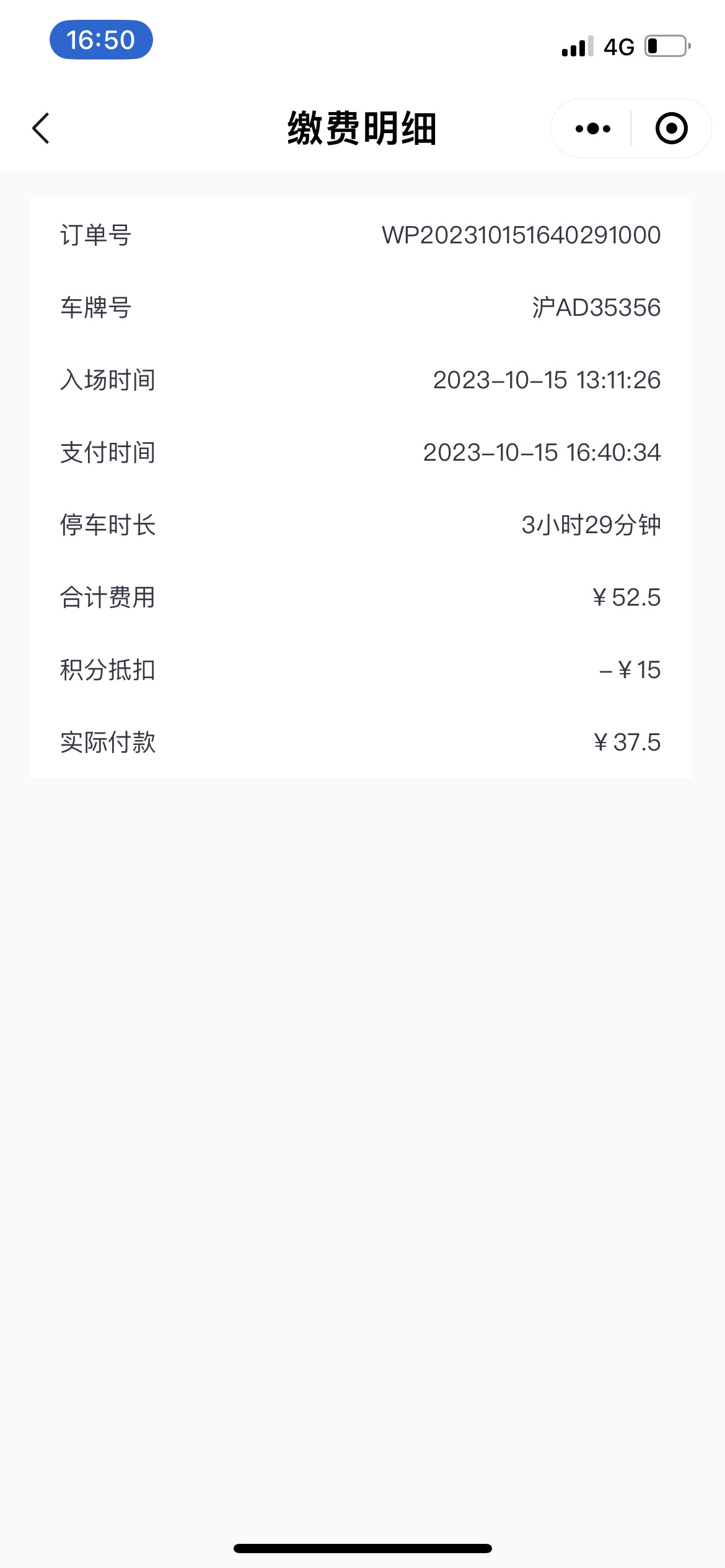Close the mini program with the circle button
Viewport: 725px width, 1568px height.
[671, 129]
